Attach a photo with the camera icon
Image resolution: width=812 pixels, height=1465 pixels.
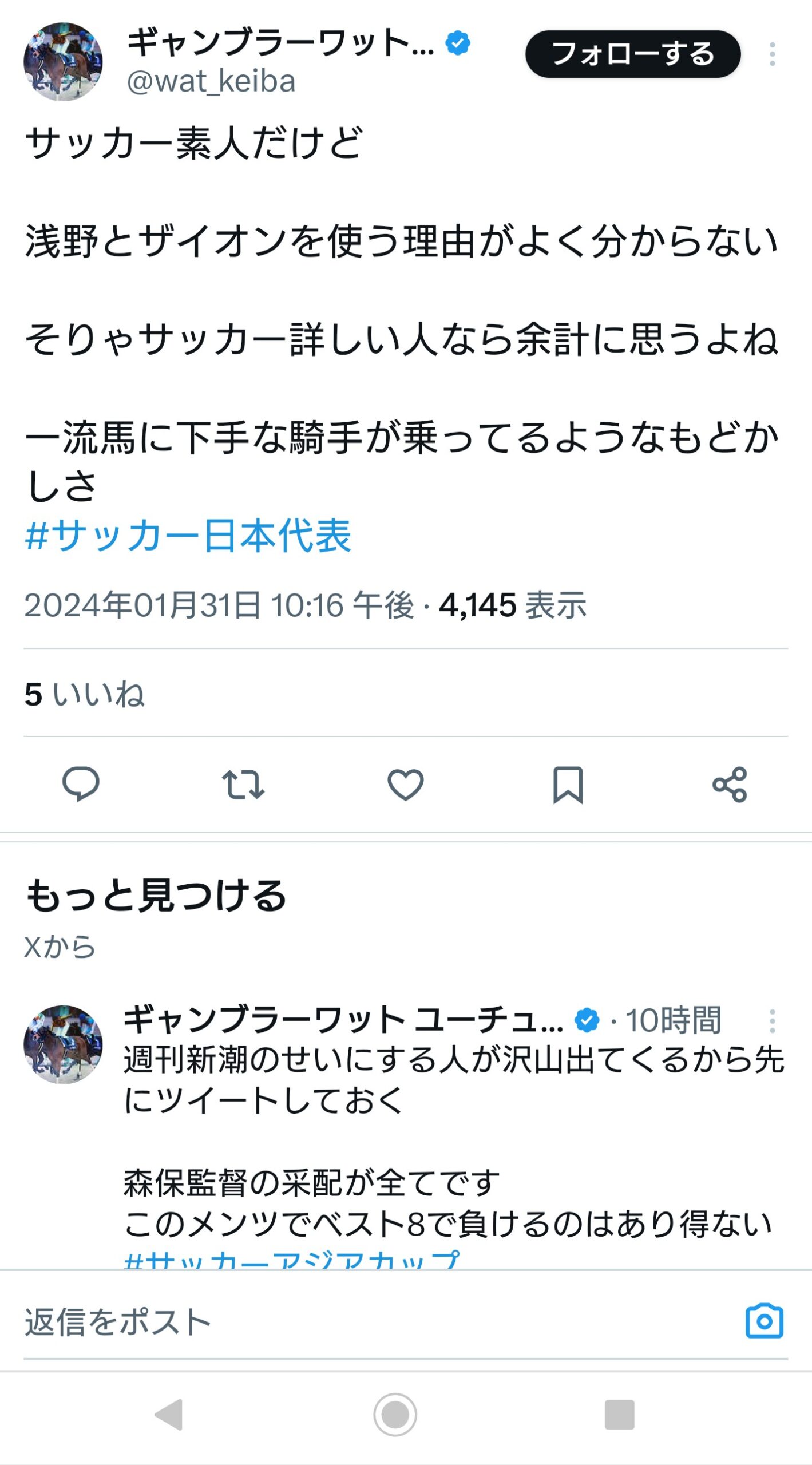[x=764, y=1321]
